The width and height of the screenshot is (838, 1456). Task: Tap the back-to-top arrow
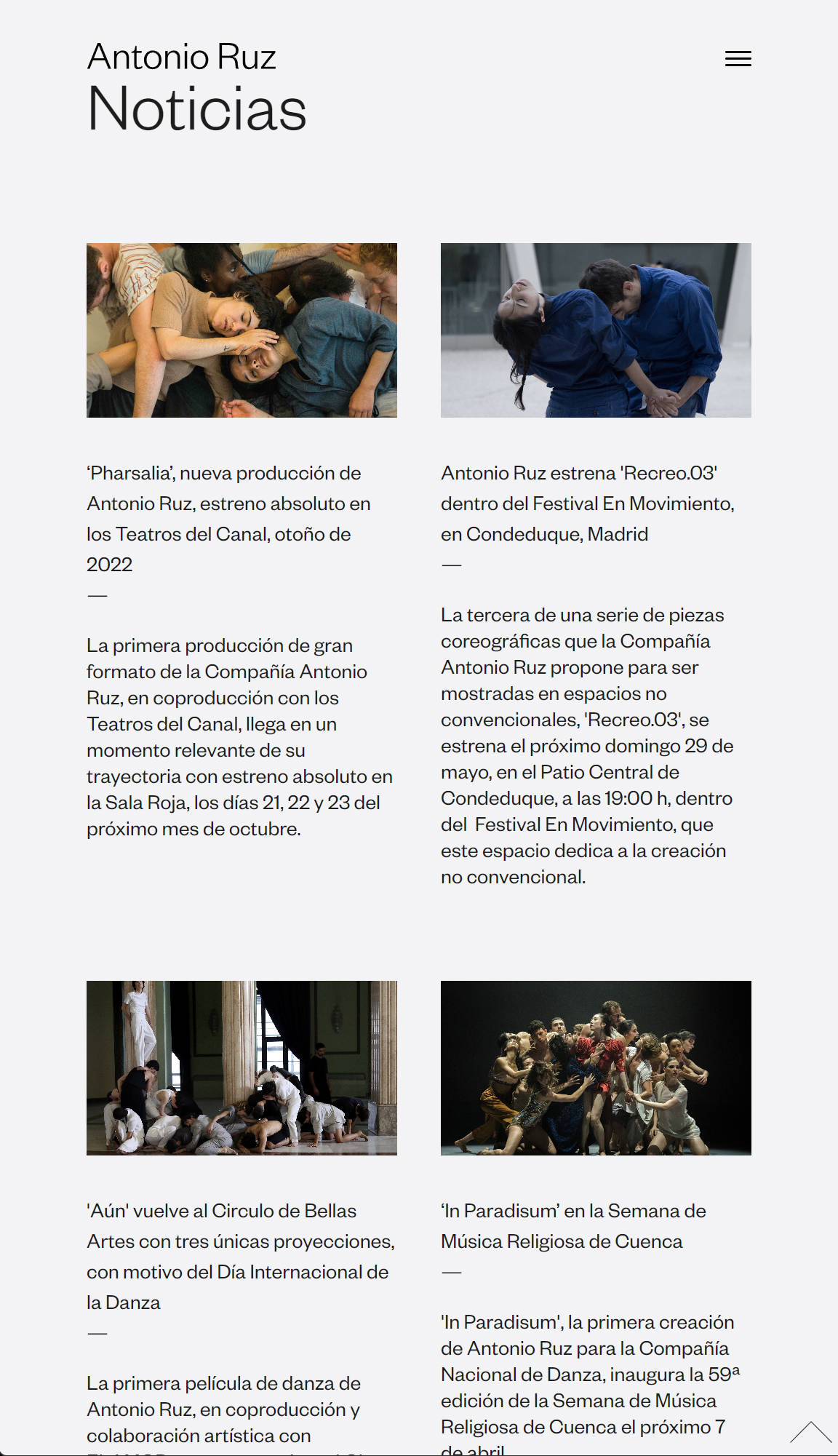tap(810, 1432)
